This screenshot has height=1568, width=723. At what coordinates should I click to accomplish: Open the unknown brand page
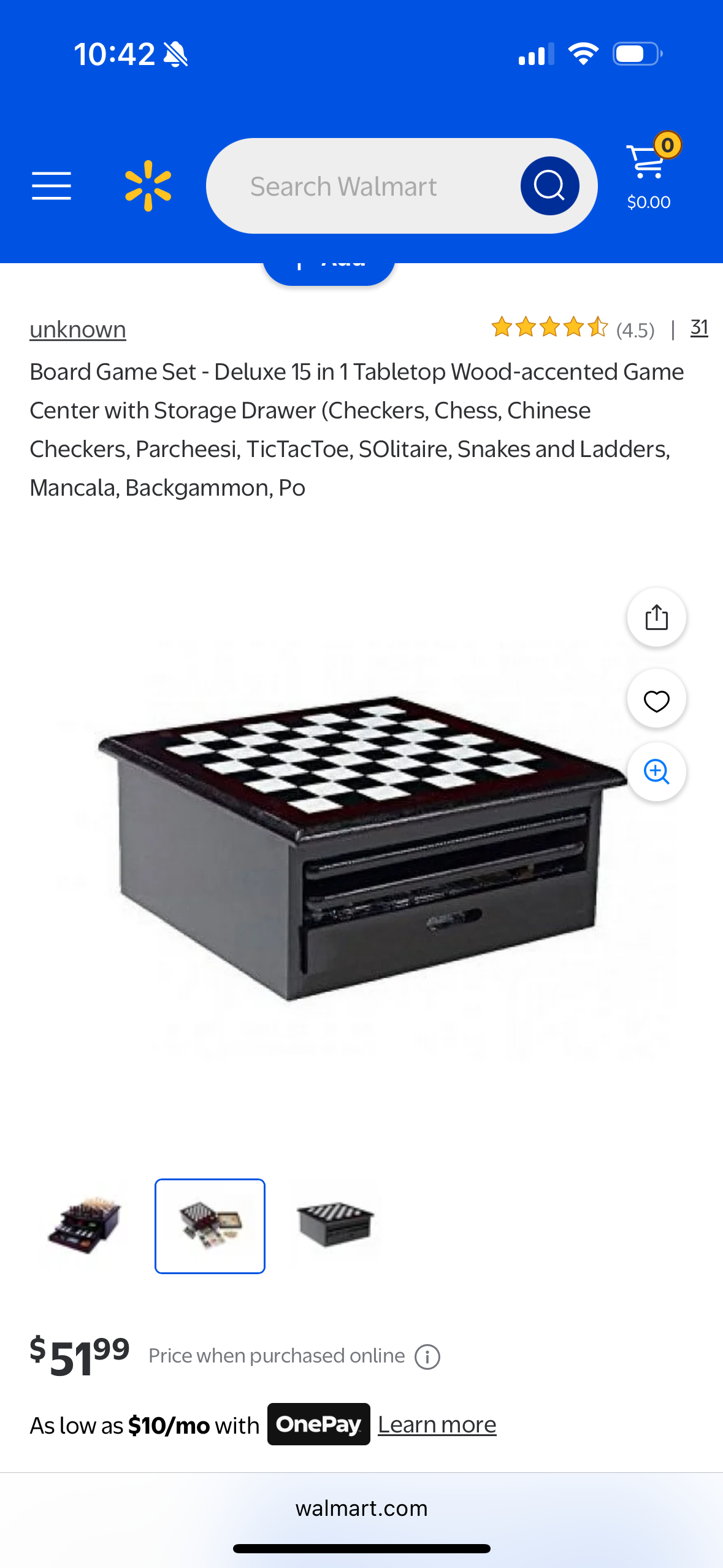point(77,329)
